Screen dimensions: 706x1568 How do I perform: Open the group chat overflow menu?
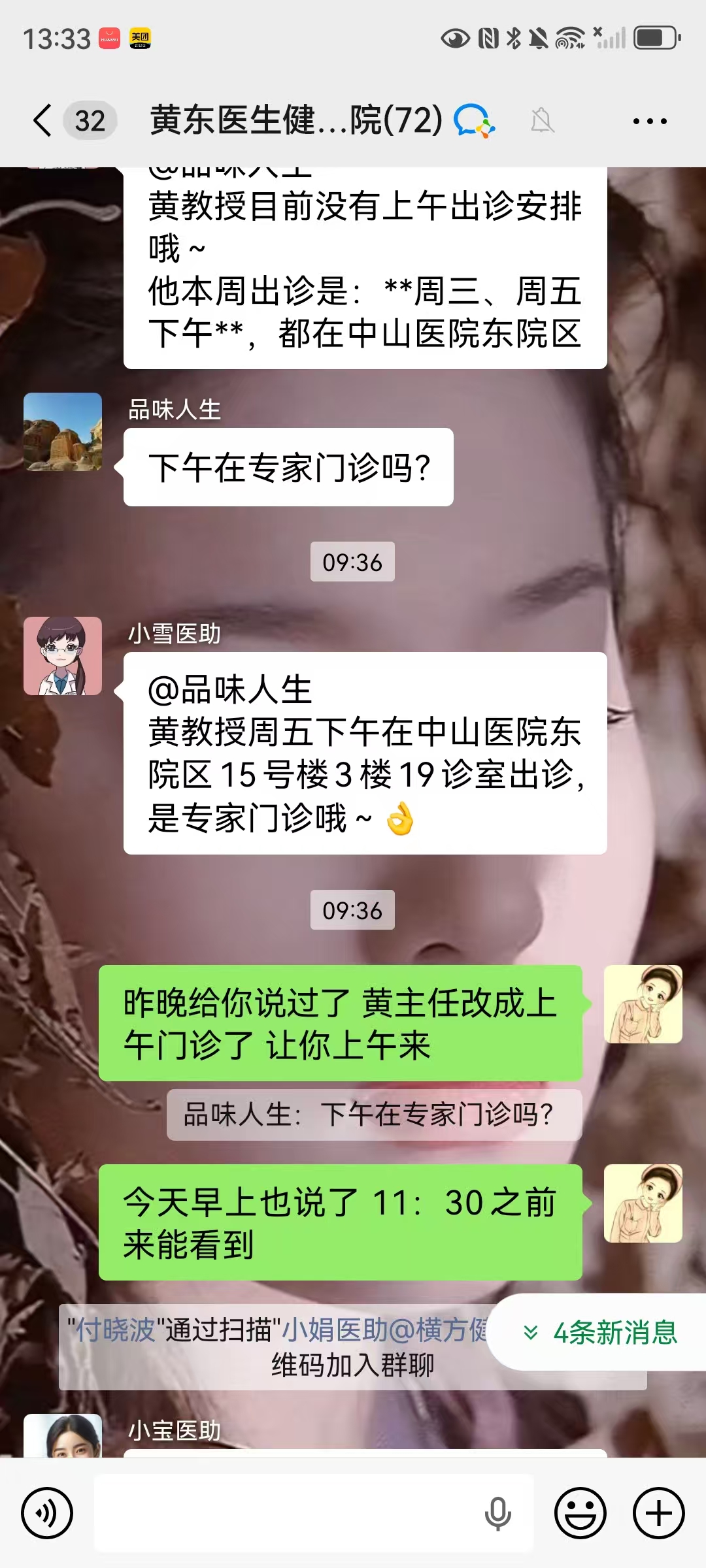(650, 121)
